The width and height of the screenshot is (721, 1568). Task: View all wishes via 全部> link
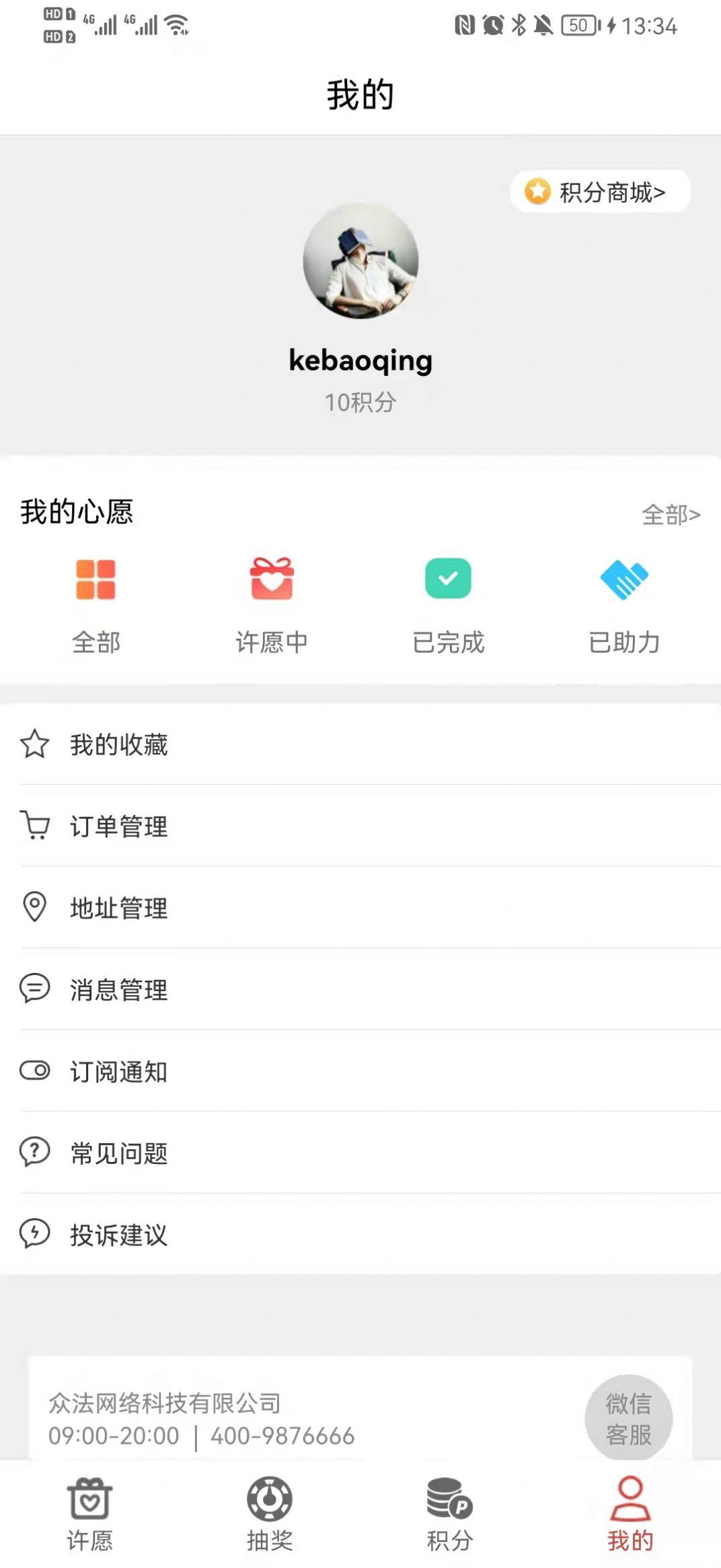click(x=671, y=514)
